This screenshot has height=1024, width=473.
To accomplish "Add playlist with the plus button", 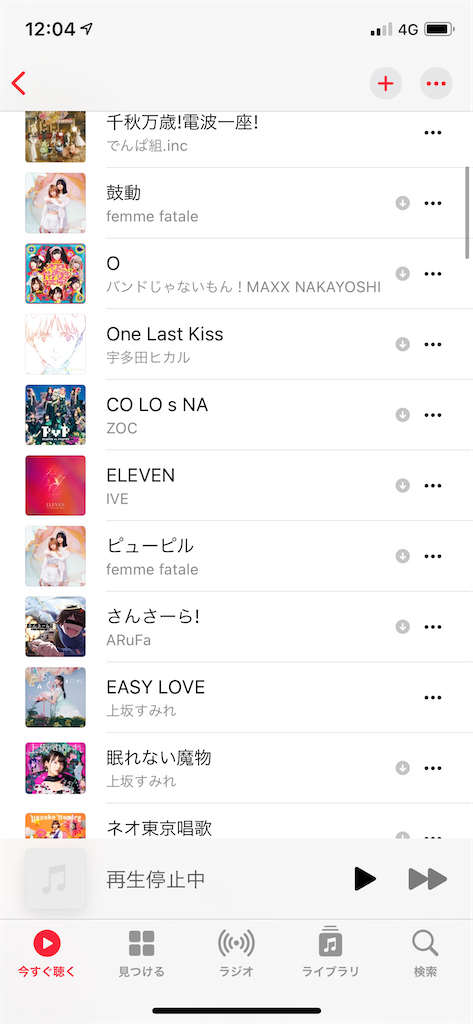I will coord(386,83).
